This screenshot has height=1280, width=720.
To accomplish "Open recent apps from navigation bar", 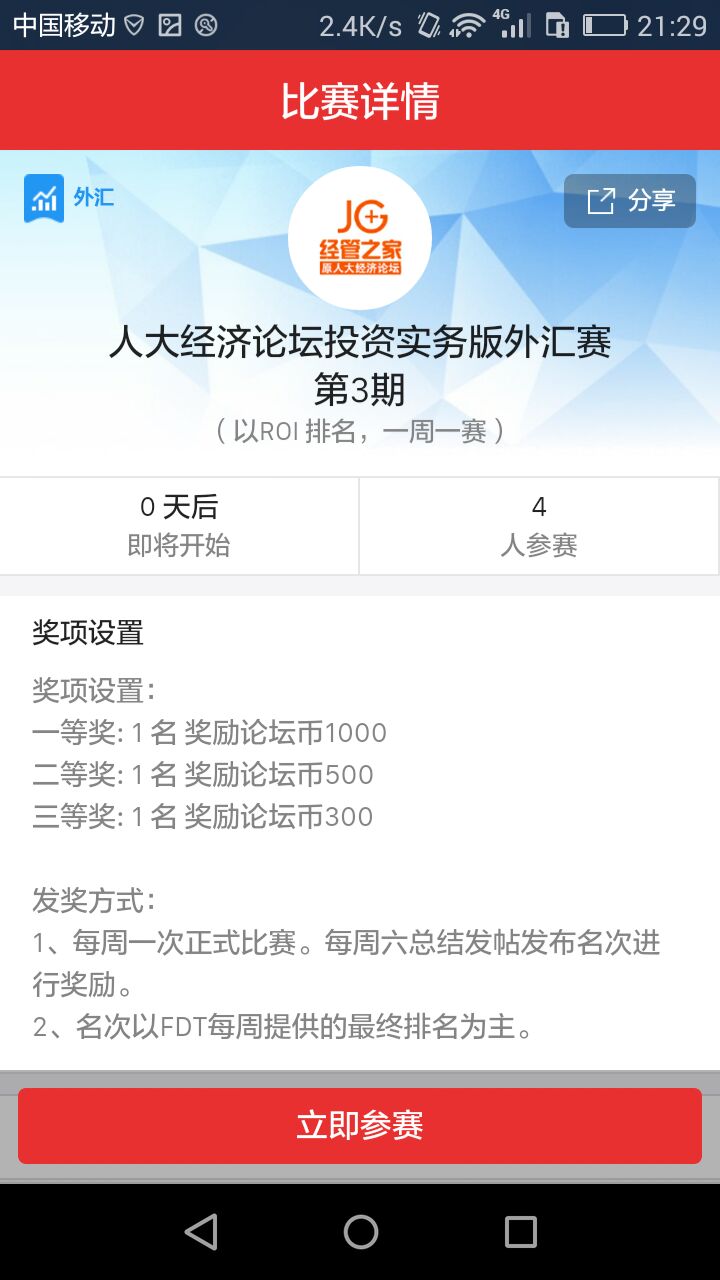I will pos(520,1232).
